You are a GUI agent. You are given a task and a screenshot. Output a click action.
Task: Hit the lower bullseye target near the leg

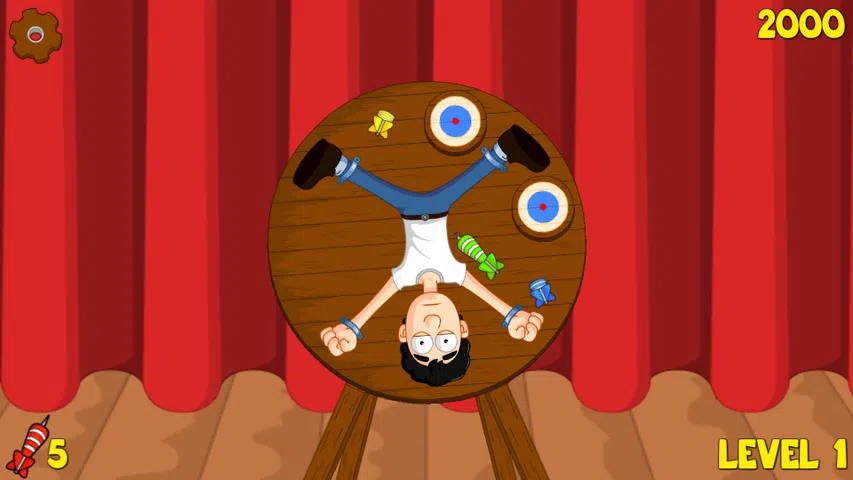(x=543, y=207)
